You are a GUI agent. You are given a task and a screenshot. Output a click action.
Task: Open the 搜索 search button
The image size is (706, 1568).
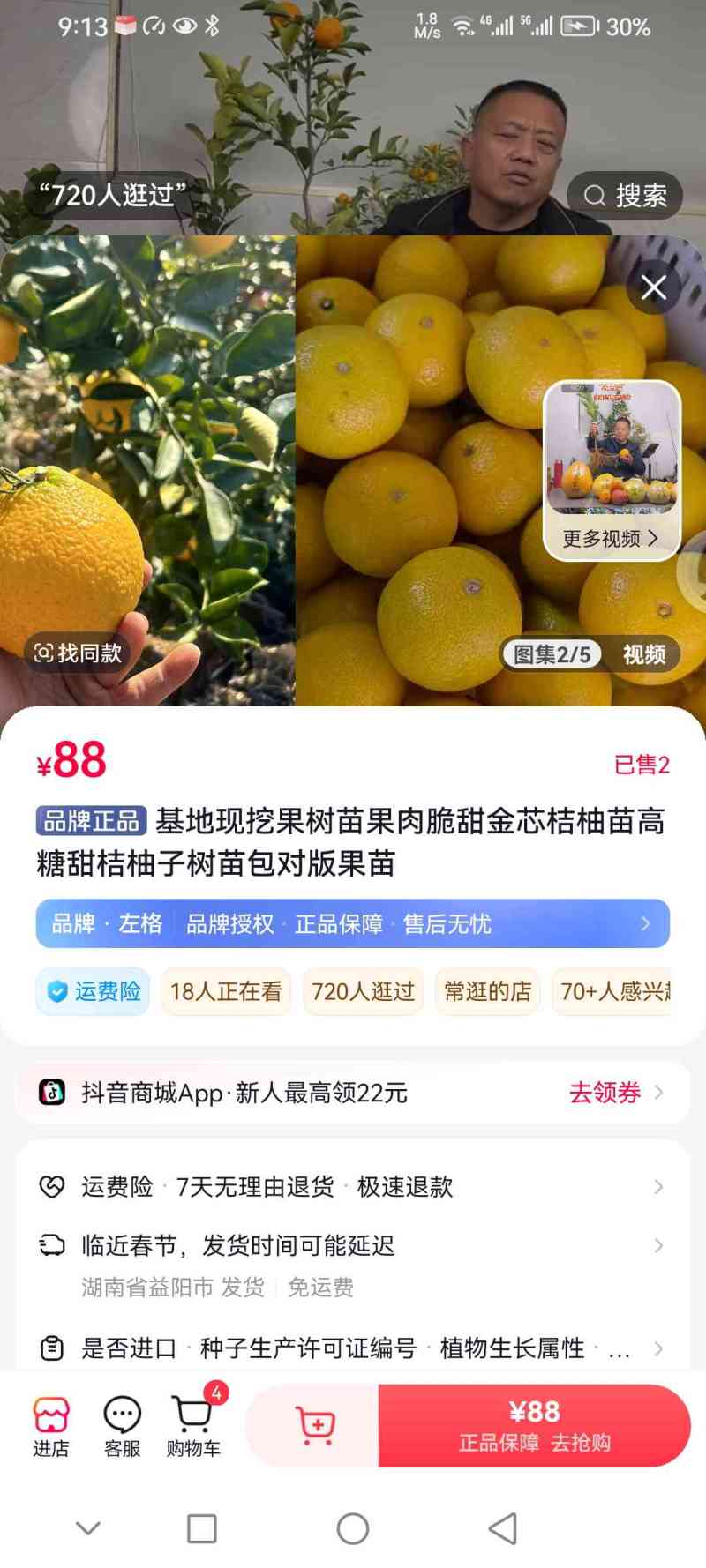click(625, 195)
